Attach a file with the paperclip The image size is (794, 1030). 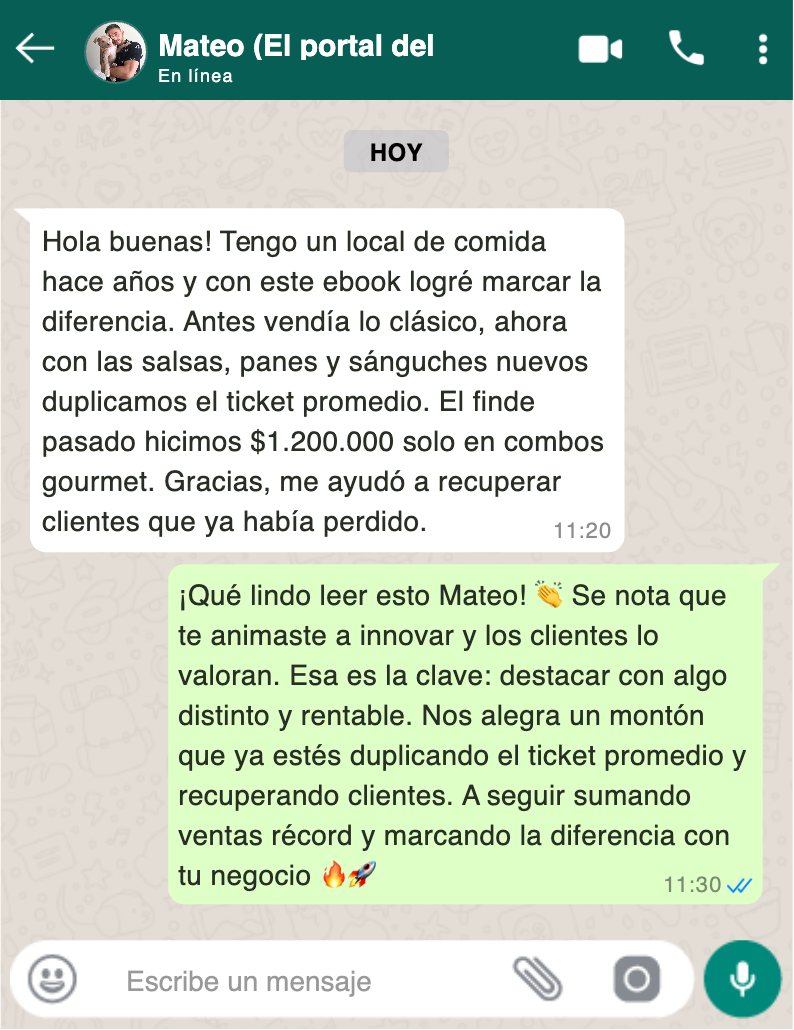538,979
